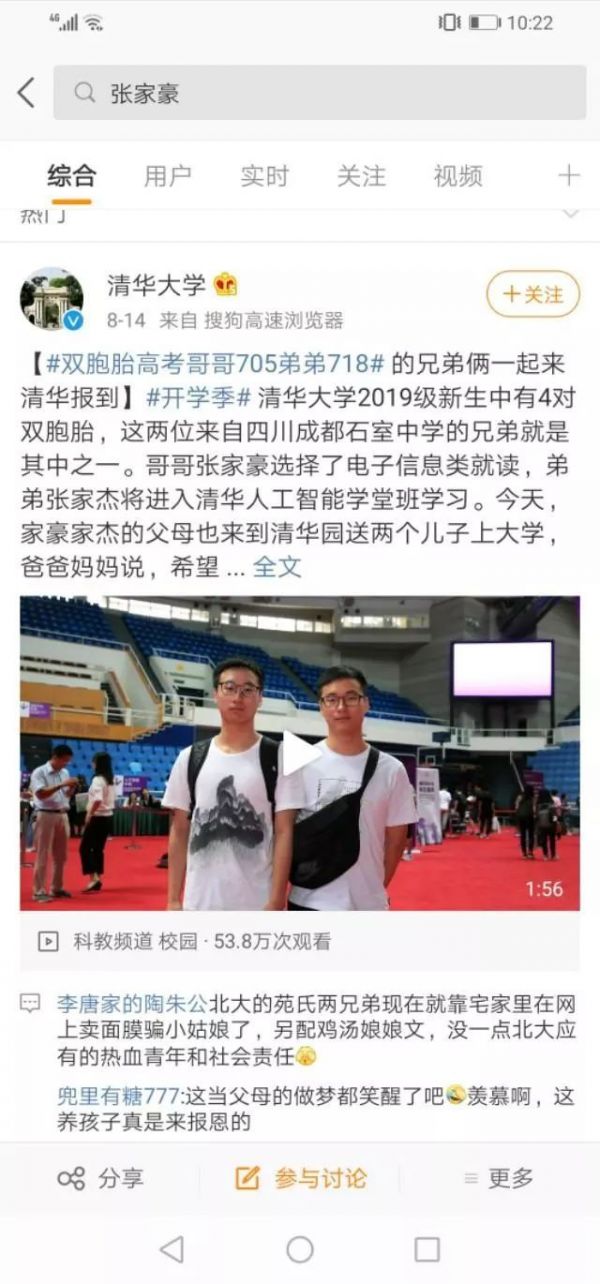The width and height of the screenshot is (600, 1284).
Task: Open the #开学季# hashtag
Action: pos(198,396)
